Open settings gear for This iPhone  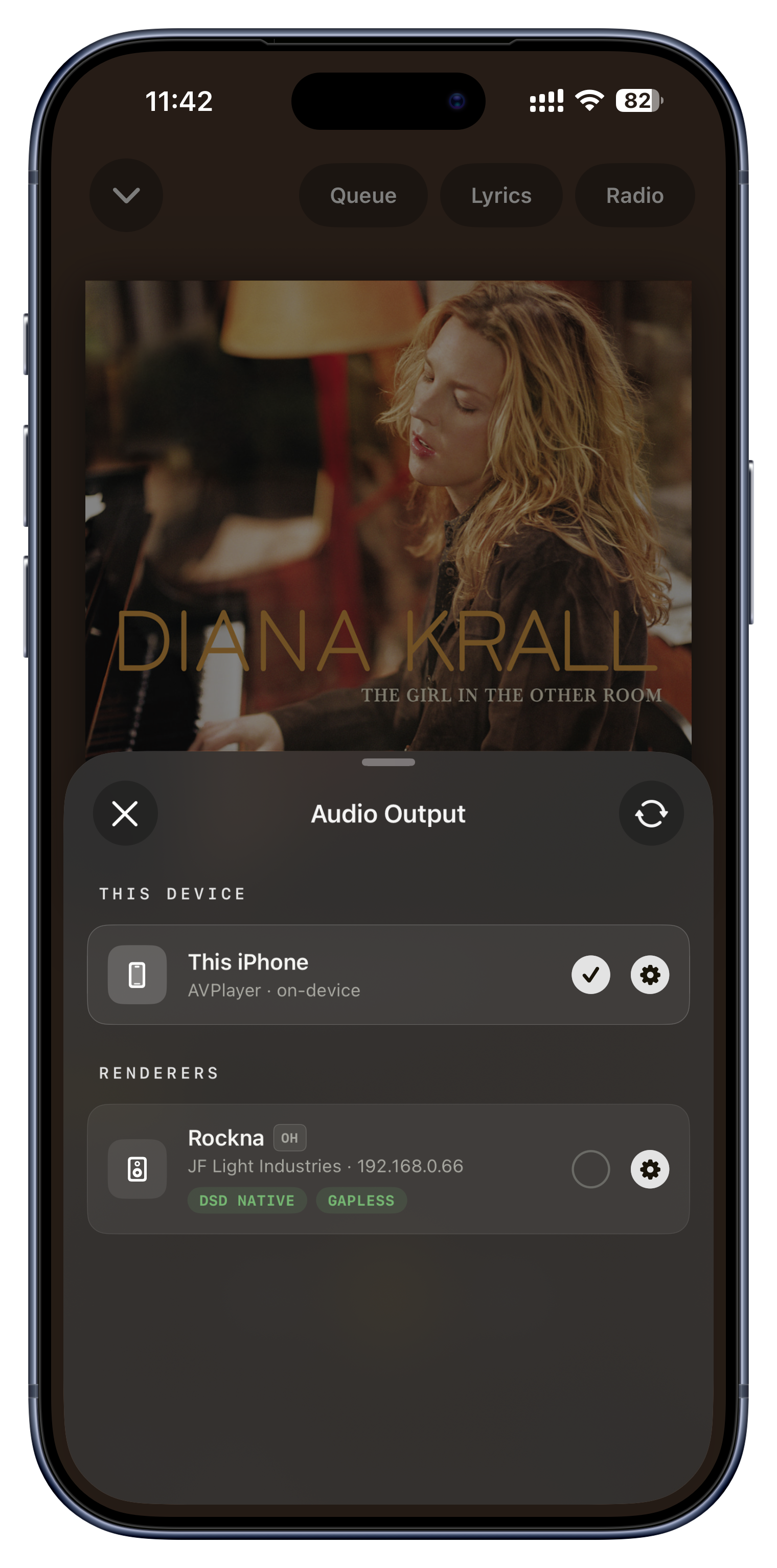[650, 975]
